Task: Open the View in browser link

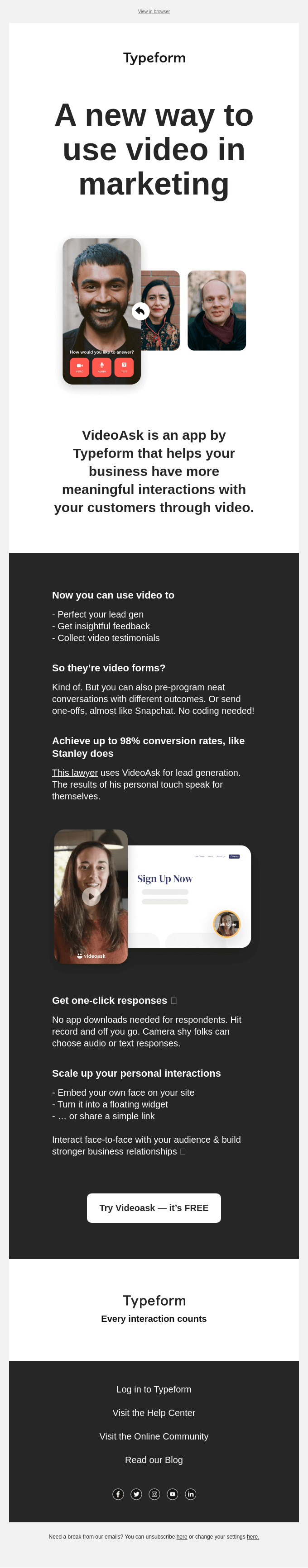Action: pos(154,12)
